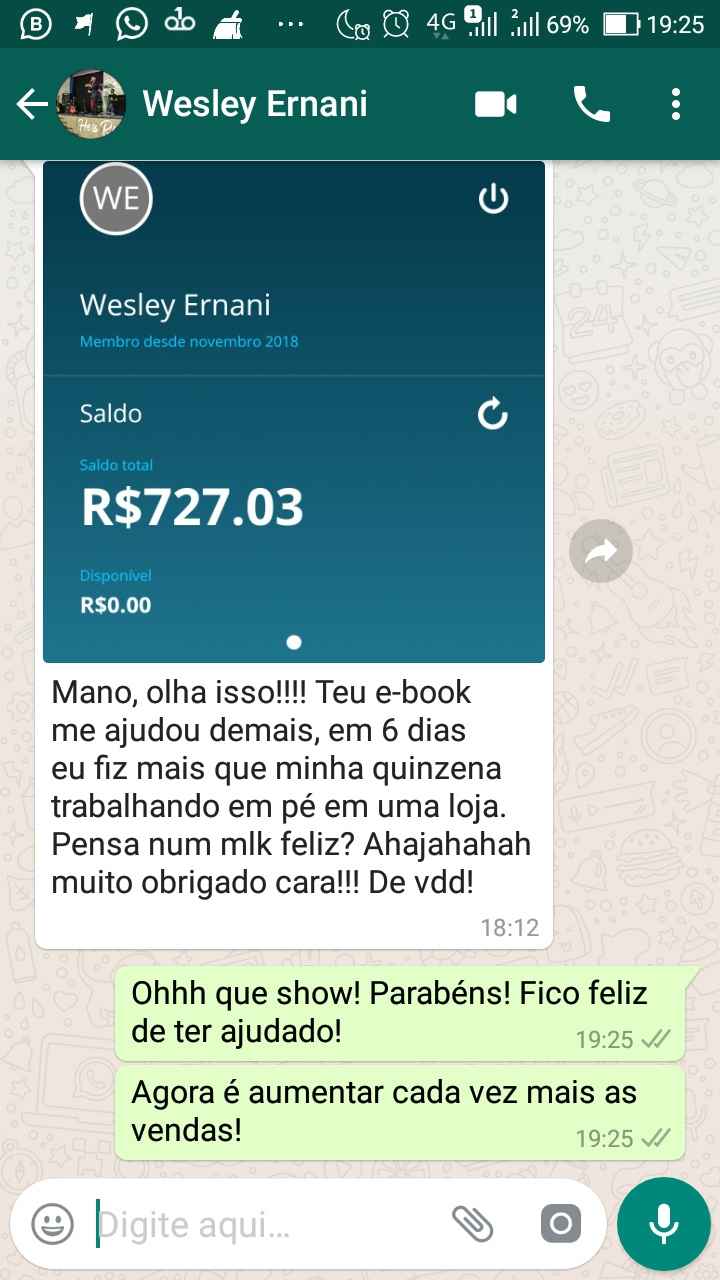Tap the microphone voice message button
Viewport: 720px width, 1280px height.
[x=663, y=1223]
